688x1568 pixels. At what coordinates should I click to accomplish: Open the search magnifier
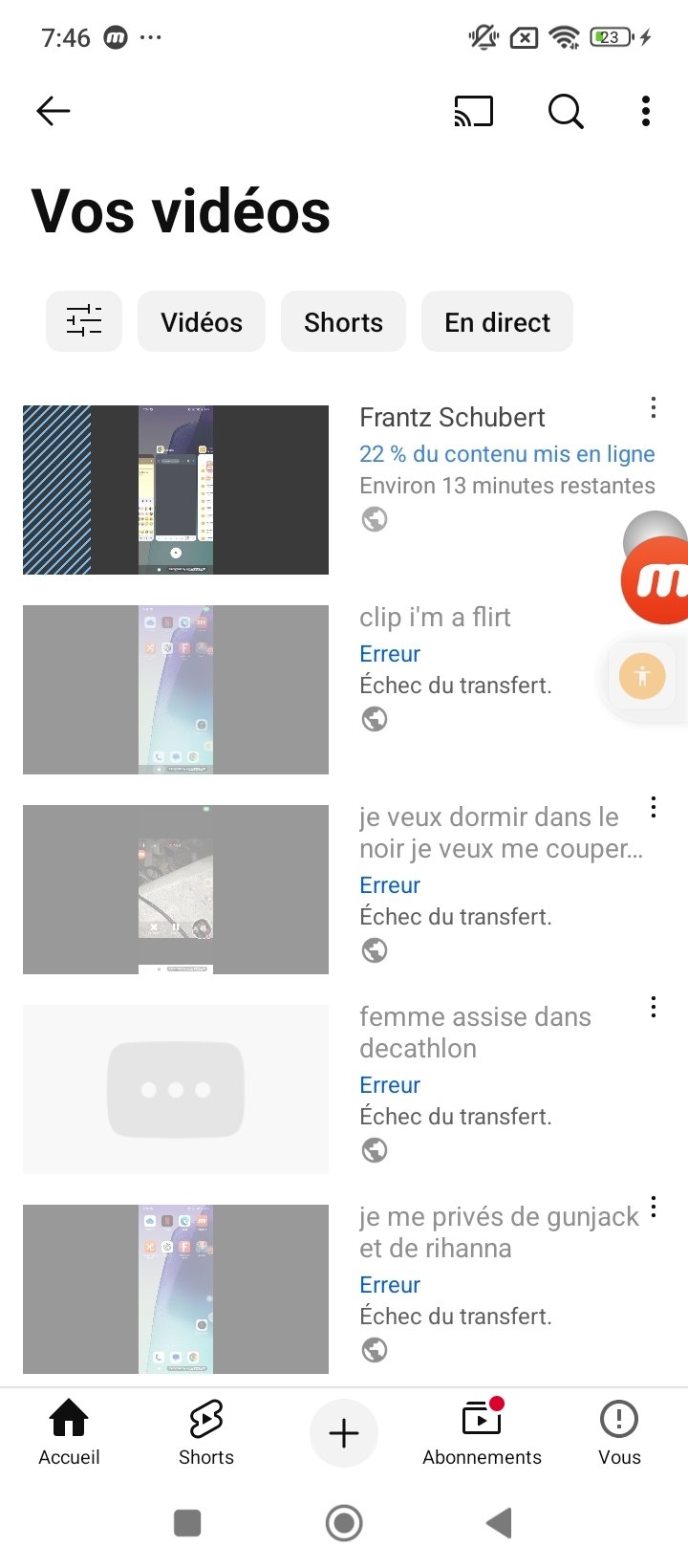[565, 112]
